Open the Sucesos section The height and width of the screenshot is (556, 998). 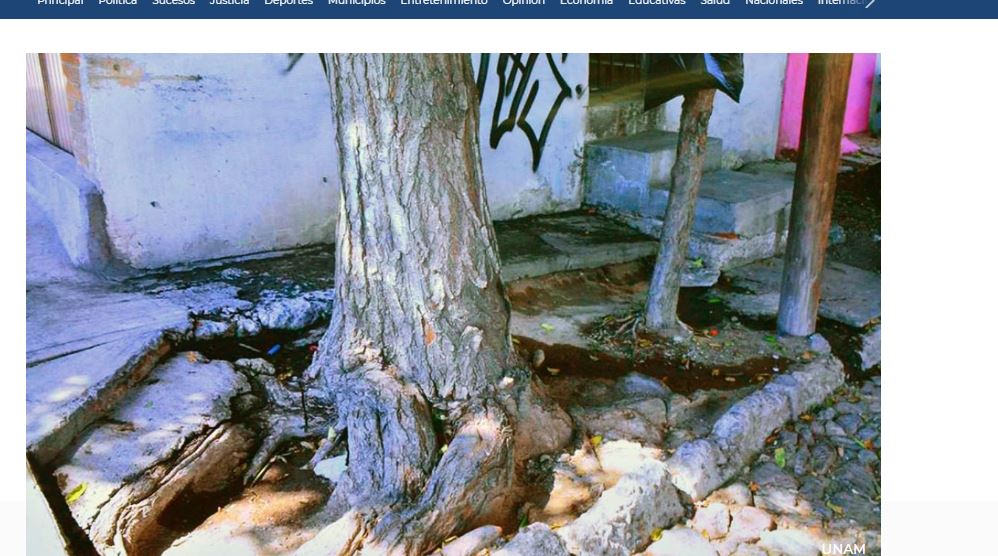[x=173, y=3]
